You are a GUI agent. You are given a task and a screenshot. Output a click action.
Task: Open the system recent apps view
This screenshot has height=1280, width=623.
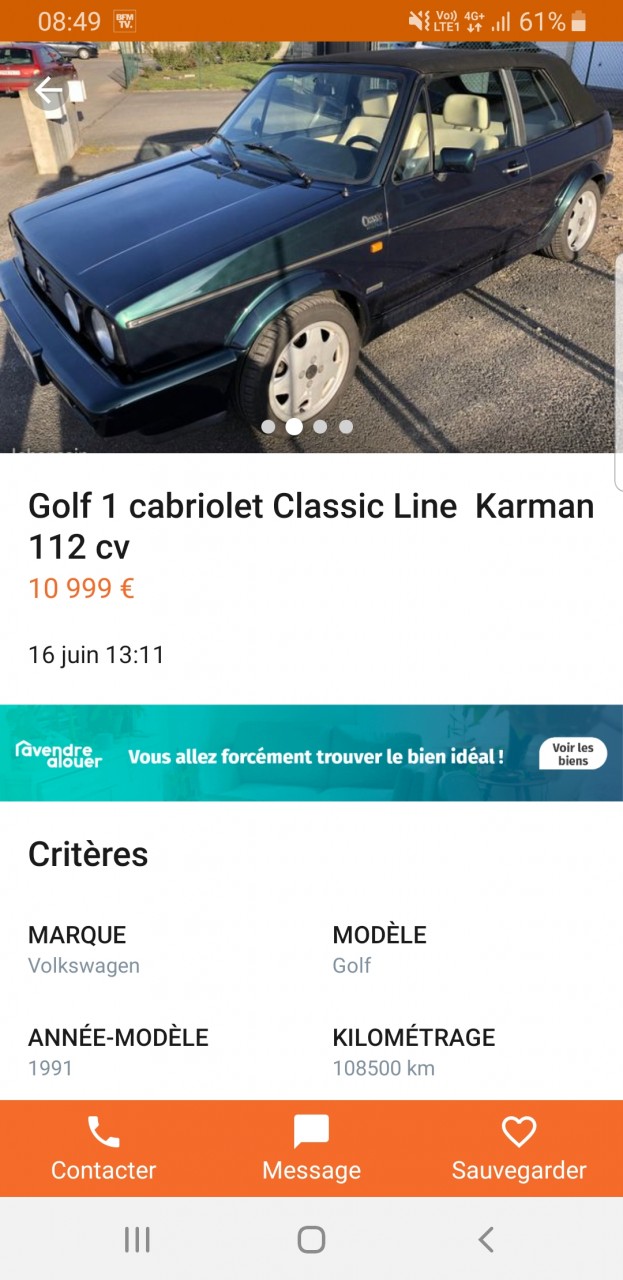(137, 1240)
